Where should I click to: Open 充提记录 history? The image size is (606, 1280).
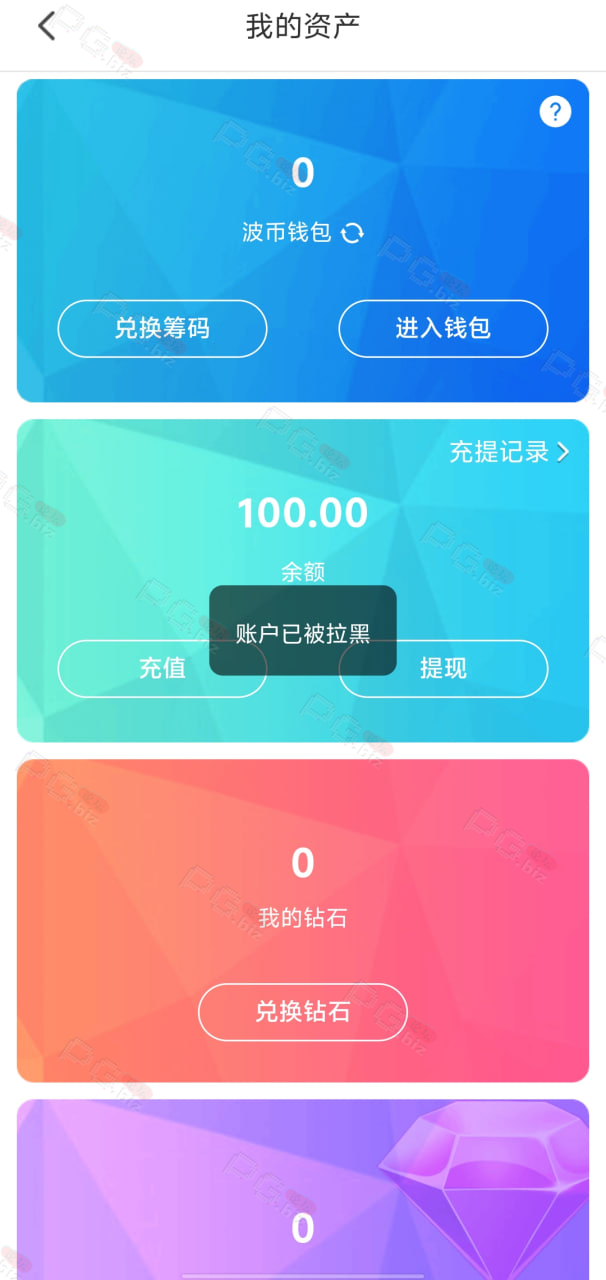[x=509, y=452]
